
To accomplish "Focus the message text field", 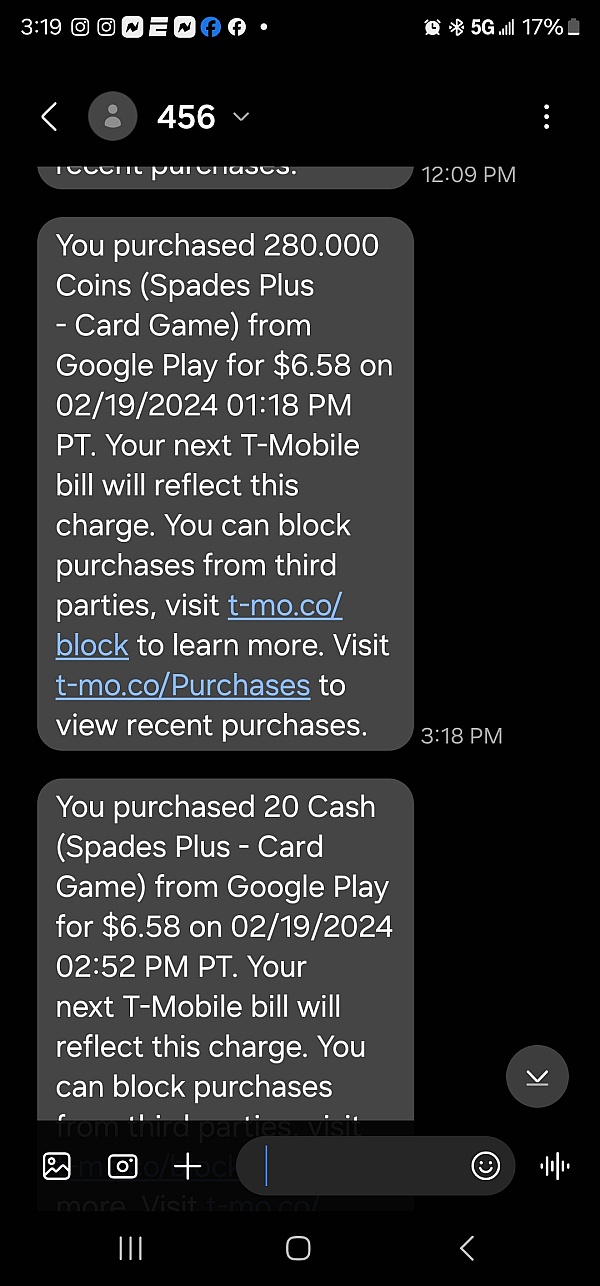I will point(360,1166).
